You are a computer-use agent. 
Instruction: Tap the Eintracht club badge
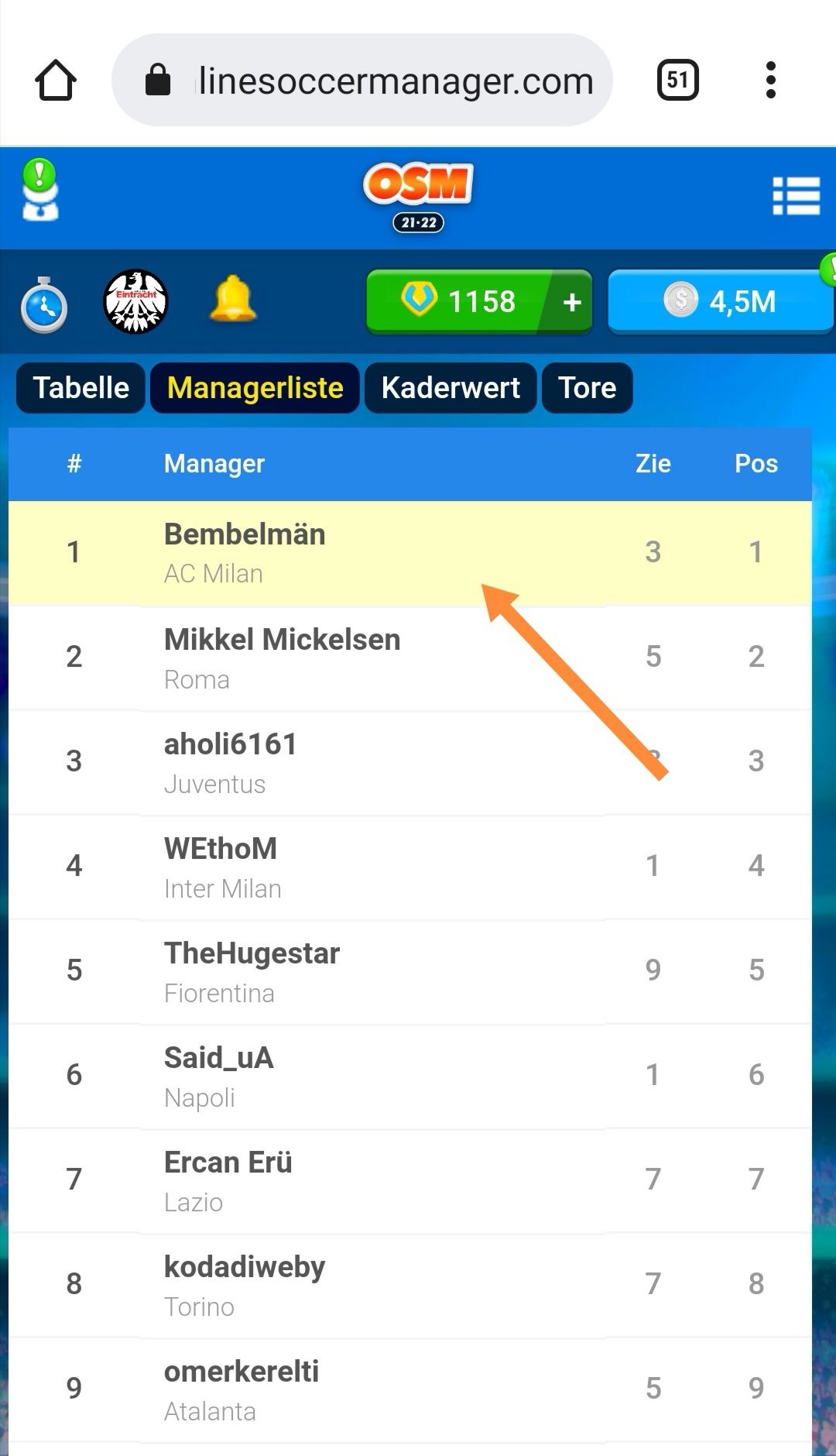point(135,302)
